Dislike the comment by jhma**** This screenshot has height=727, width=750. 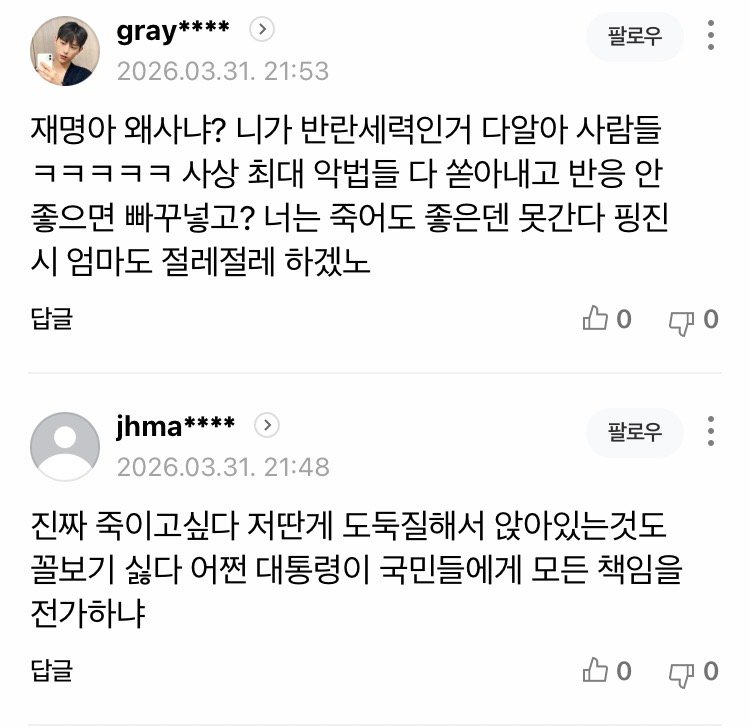(693, 671)
